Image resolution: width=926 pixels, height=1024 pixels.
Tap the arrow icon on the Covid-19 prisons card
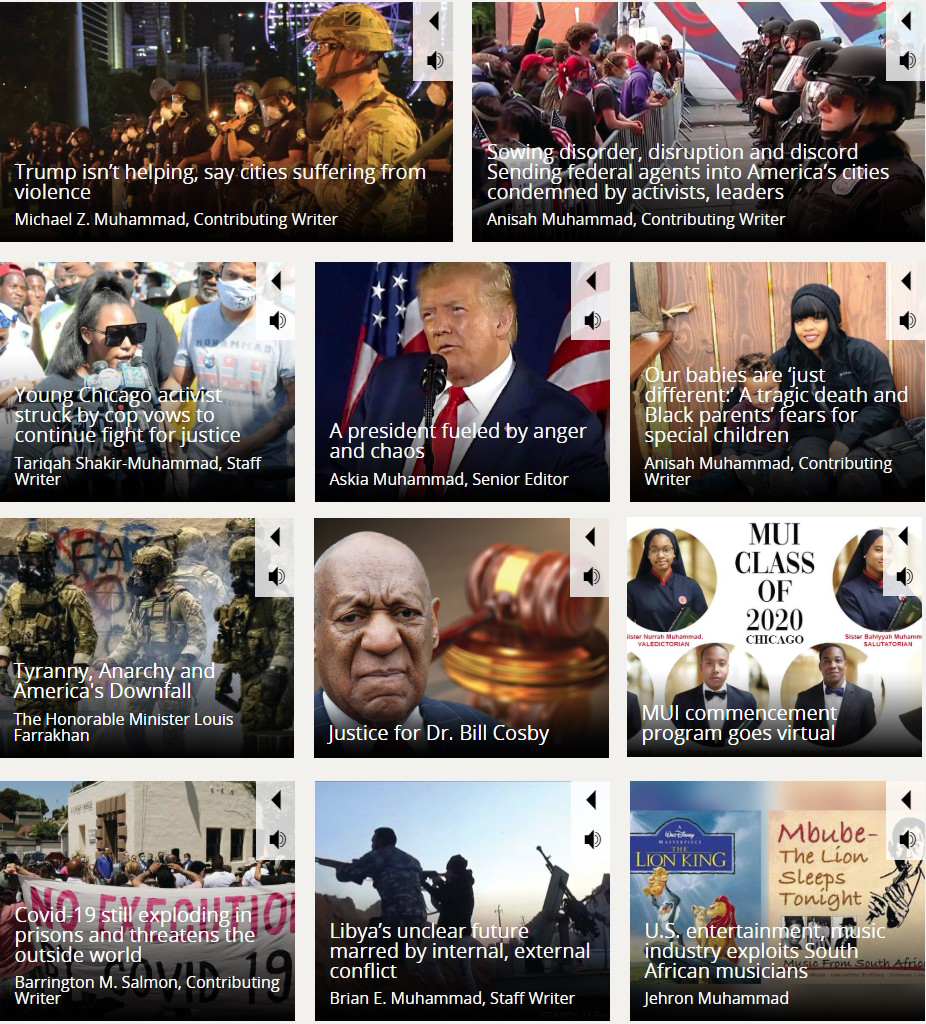(276, 799)
